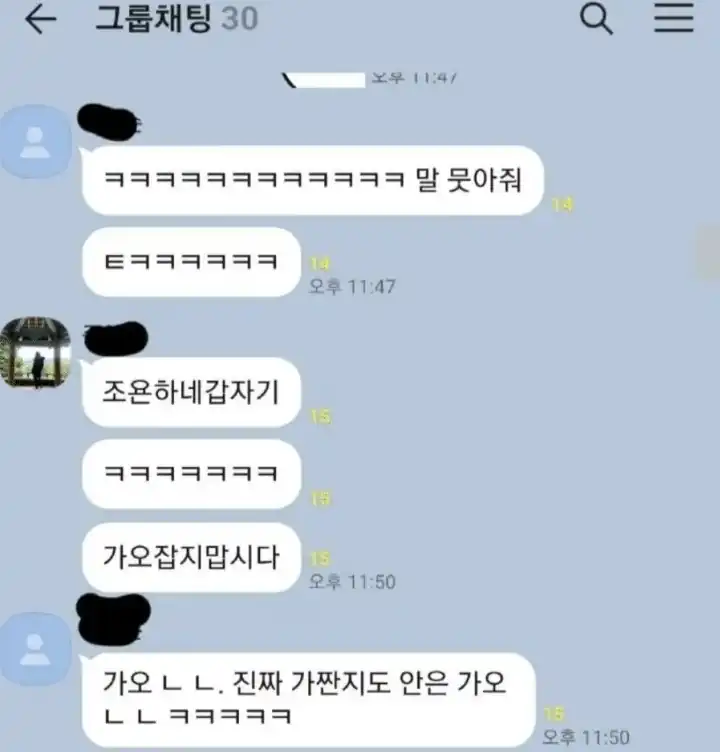Viewport: 720px width, 752px height.
Task: Open the chat room hamburger menu
Action: [x=673, y=19]
